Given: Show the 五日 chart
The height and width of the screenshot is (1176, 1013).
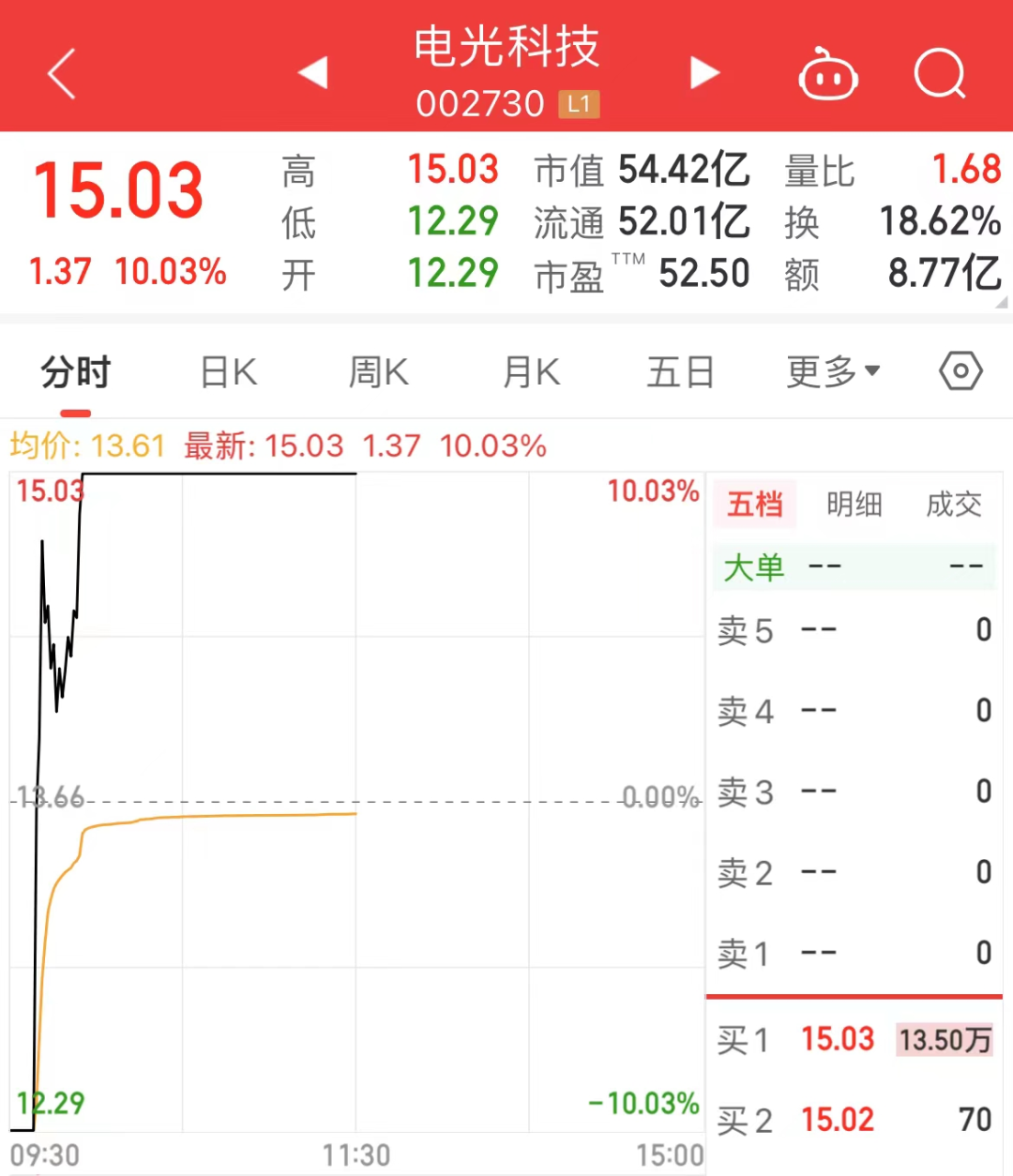Looking at the screenshot, I should tap(680, 372).
